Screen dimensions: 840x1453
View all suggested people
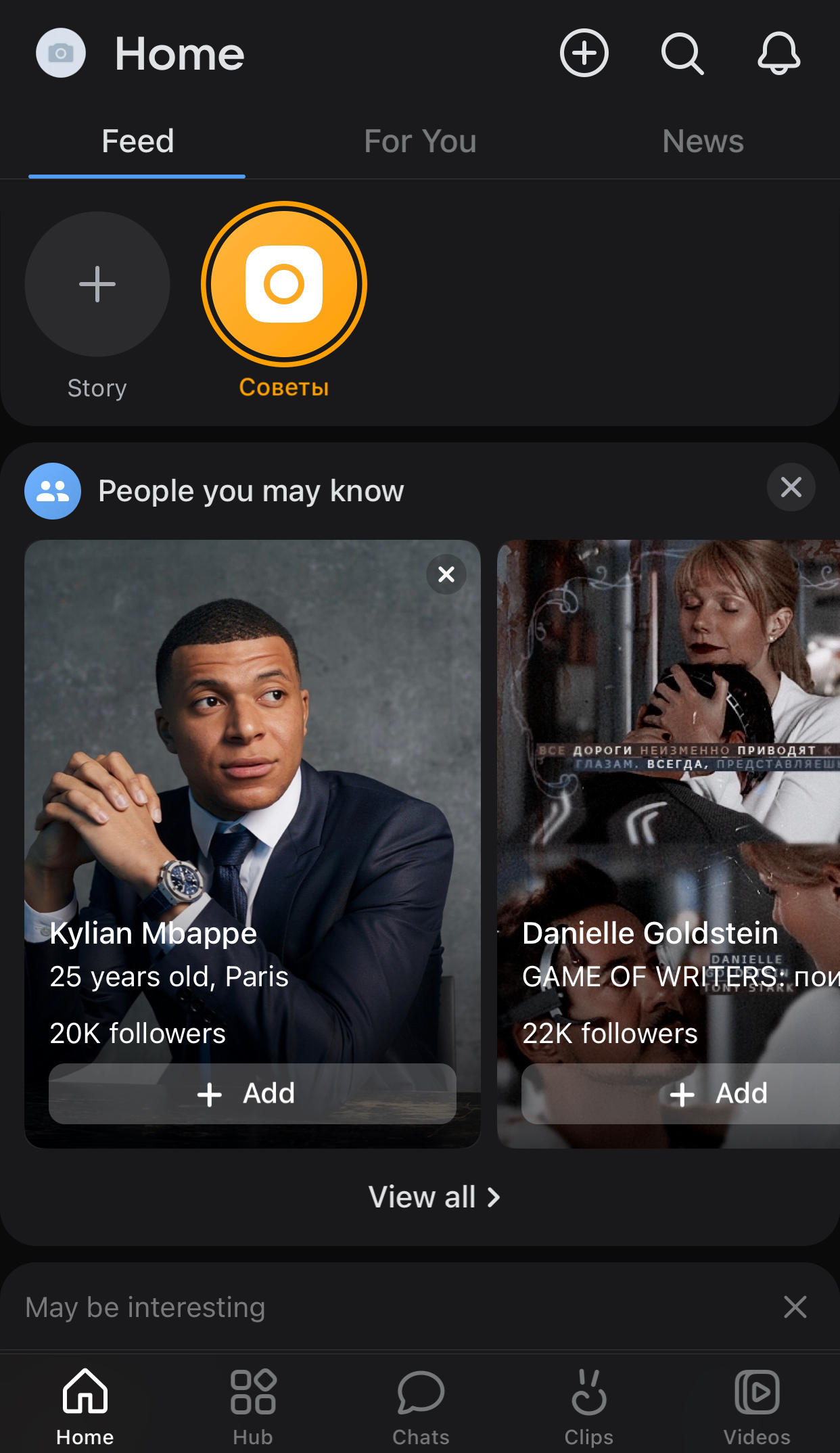(434, 1197)
